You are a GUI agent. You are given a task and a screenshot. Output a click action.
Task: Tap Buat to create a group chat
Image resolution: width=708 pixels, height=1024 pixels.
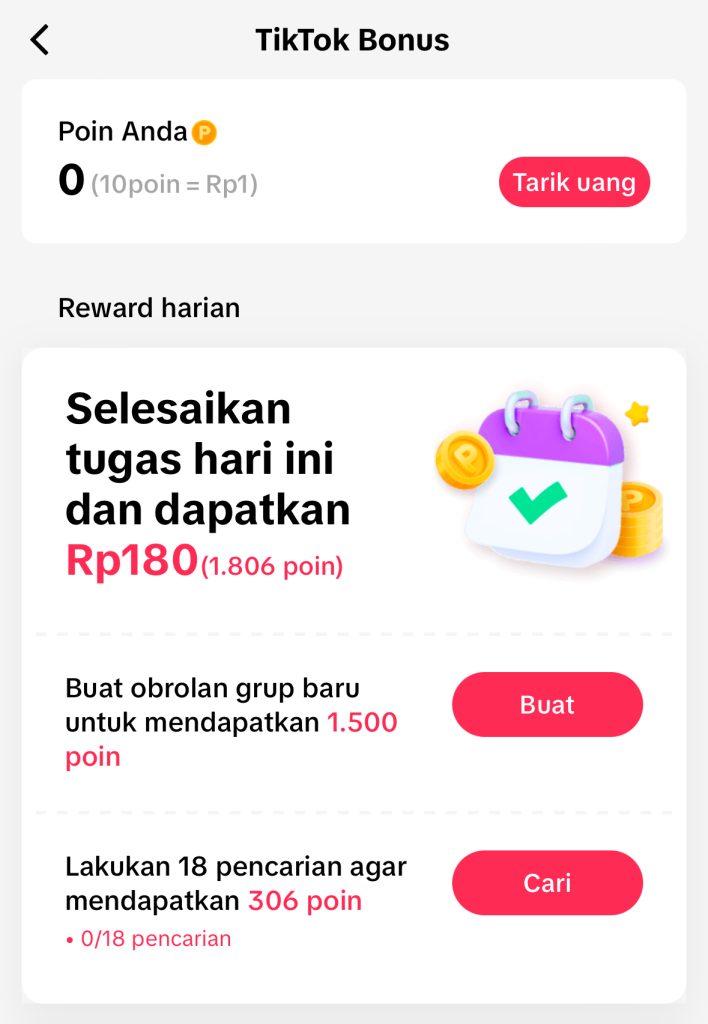[x=547, y=705]
